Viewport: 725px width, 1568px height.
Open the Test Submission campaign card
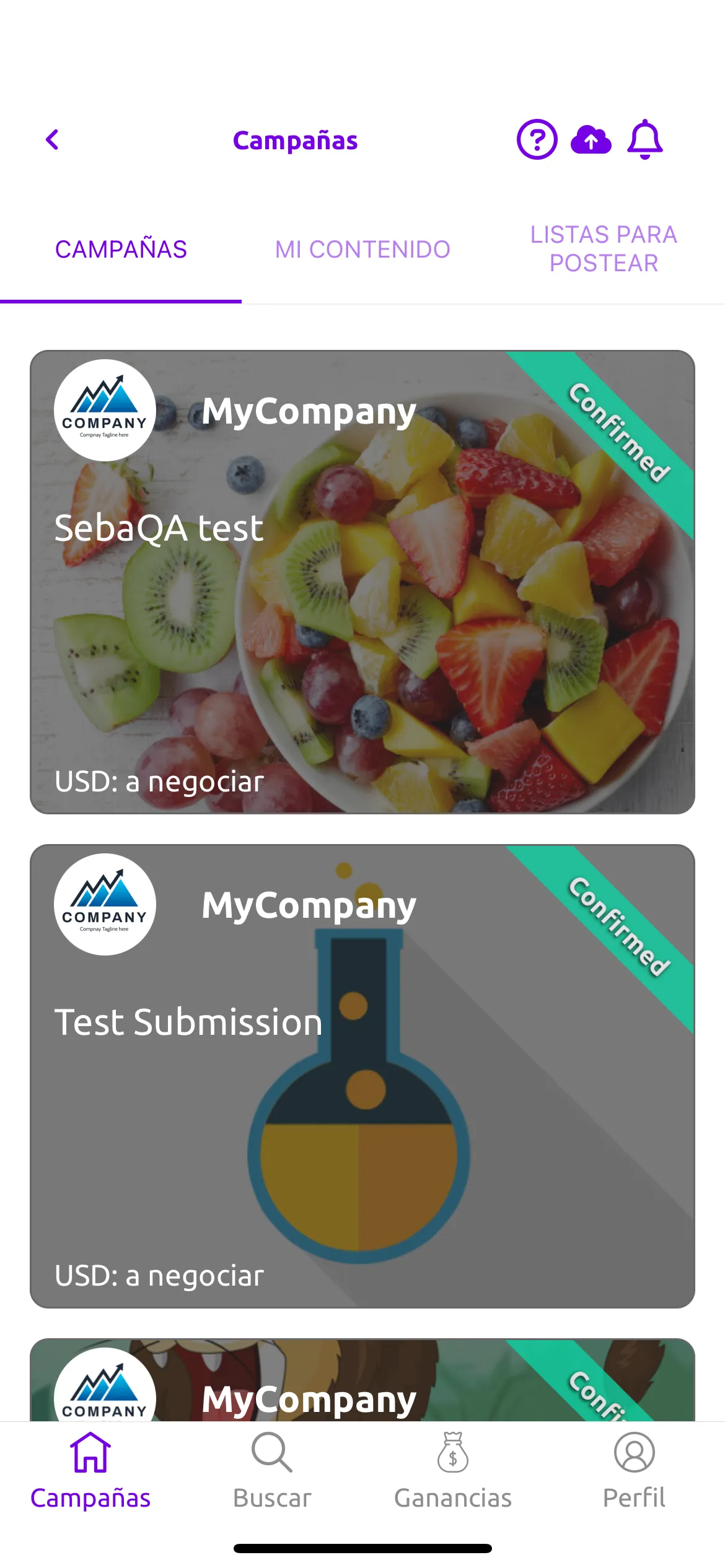[x=362, y=1076]
